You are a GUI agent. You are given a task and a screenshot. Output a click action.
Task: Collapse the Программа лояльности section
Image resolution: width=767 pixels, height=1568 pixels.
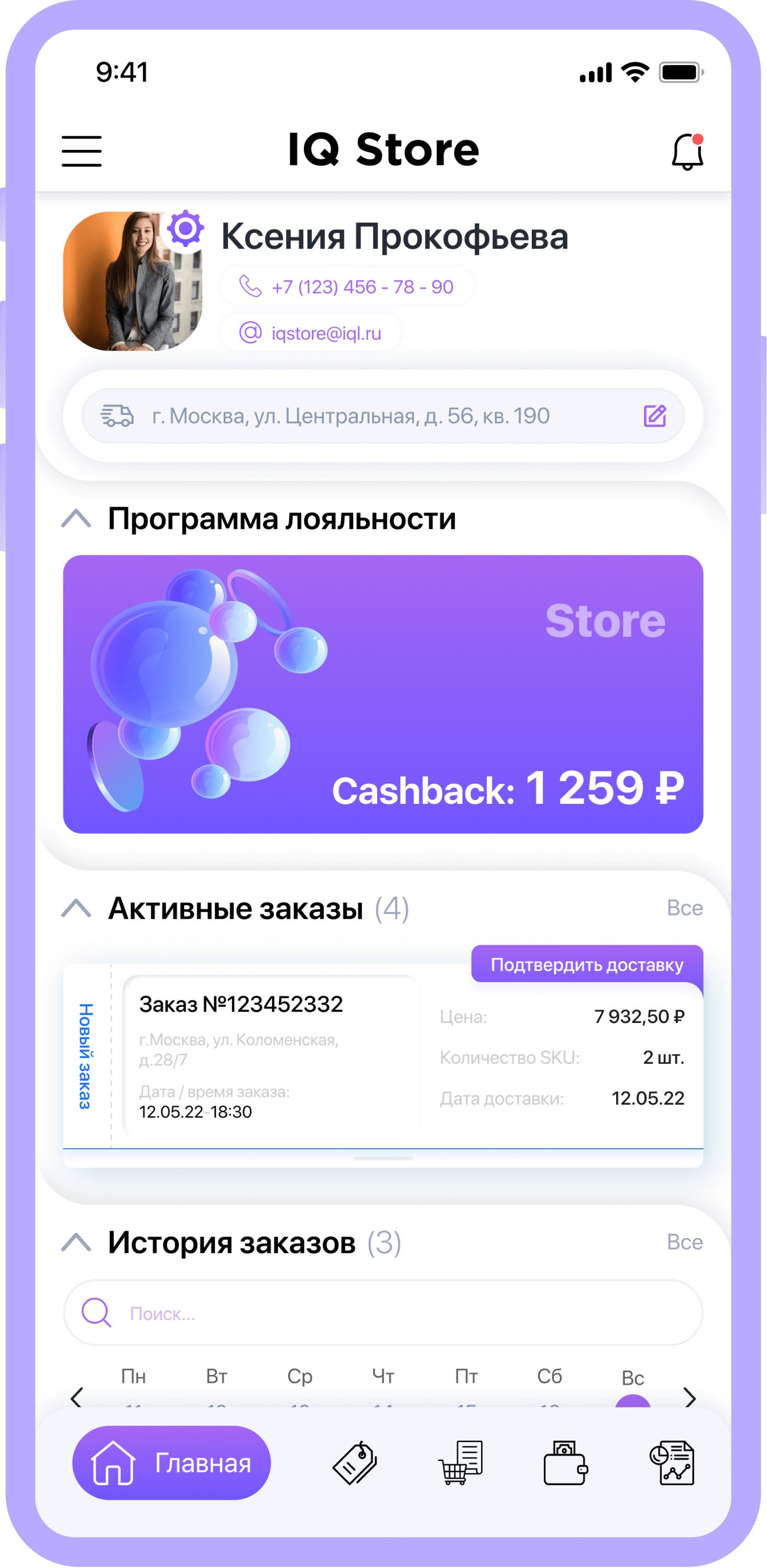76,519
